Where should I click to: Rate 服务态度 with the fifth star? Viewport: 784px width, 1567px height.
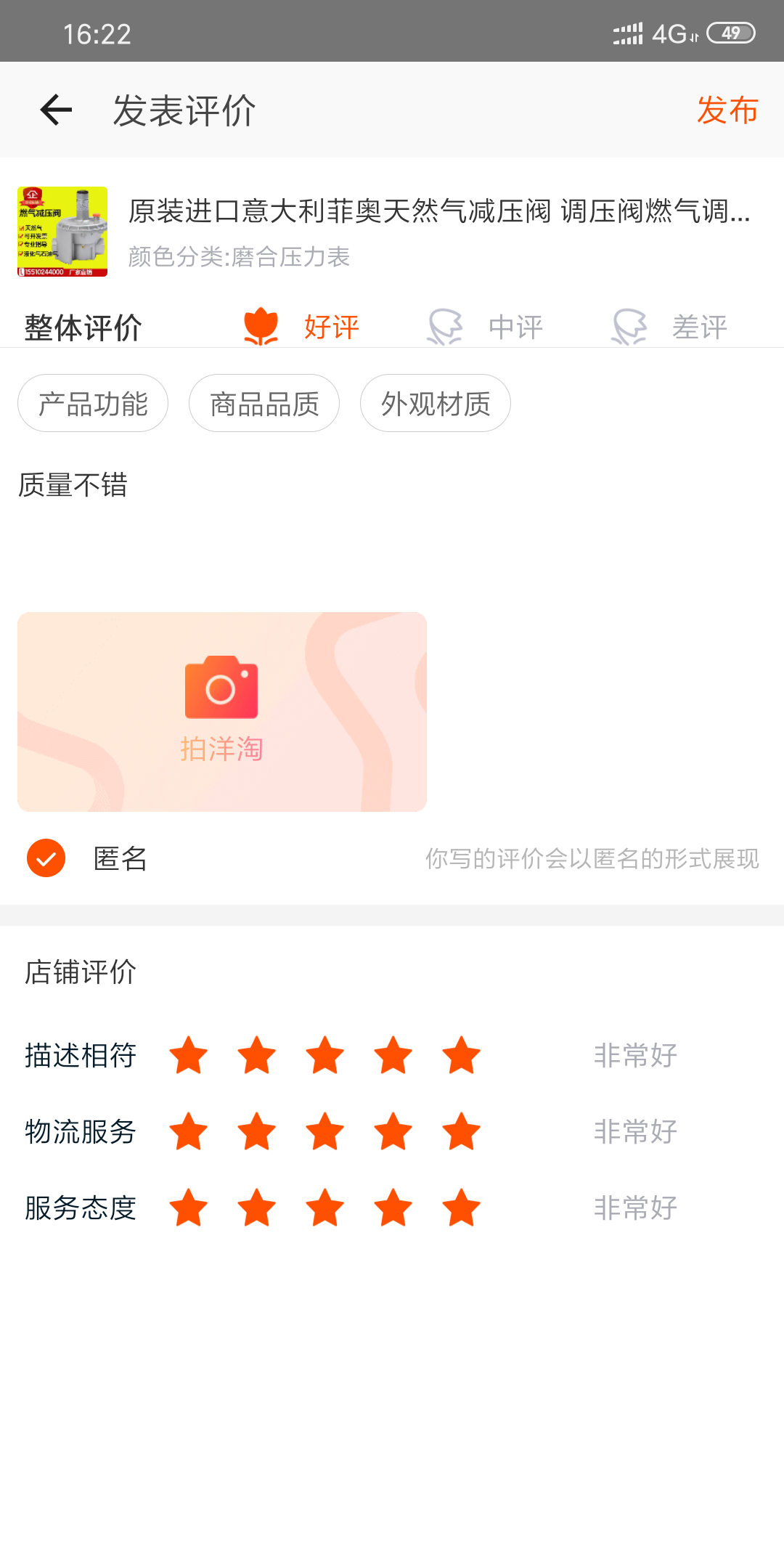[462, 1208]
